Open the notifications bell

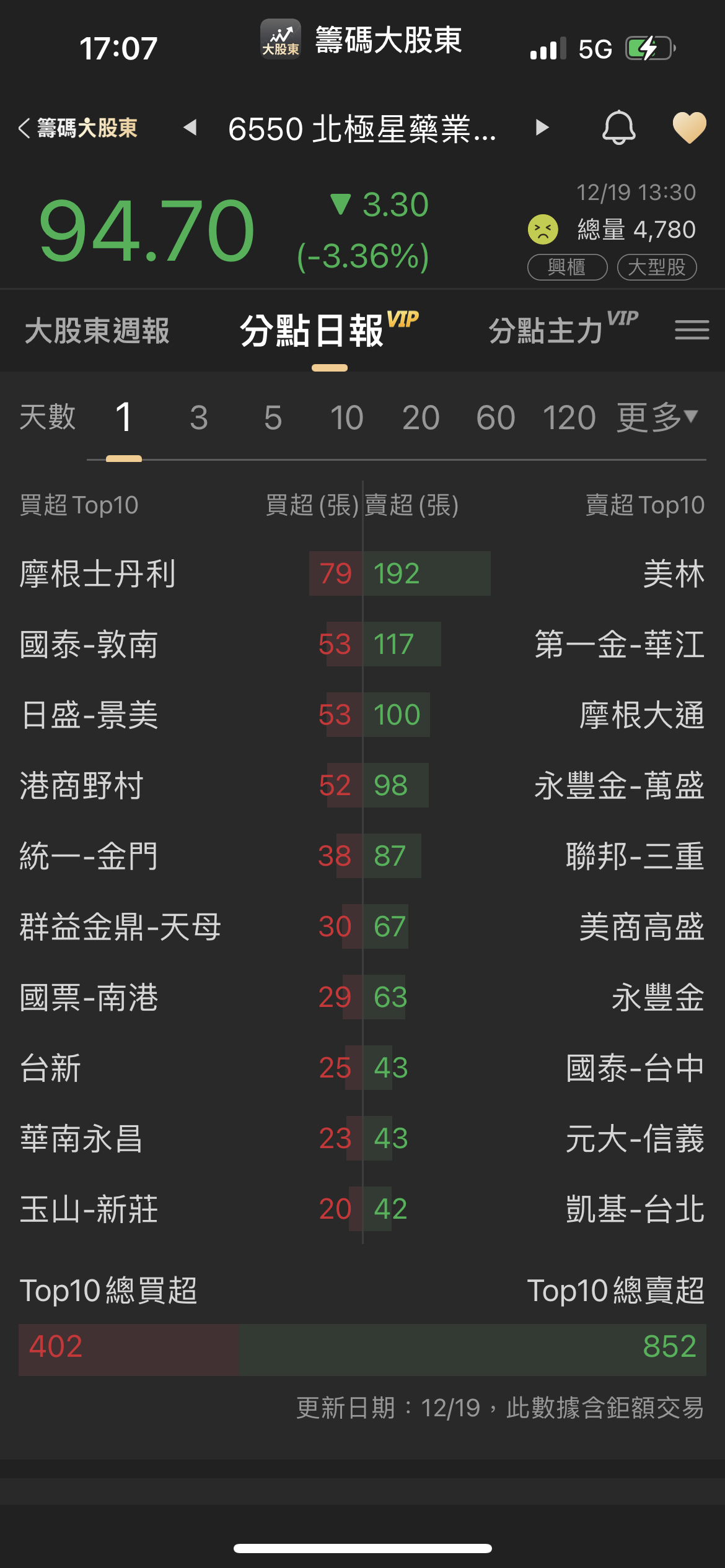coord(618,128)
